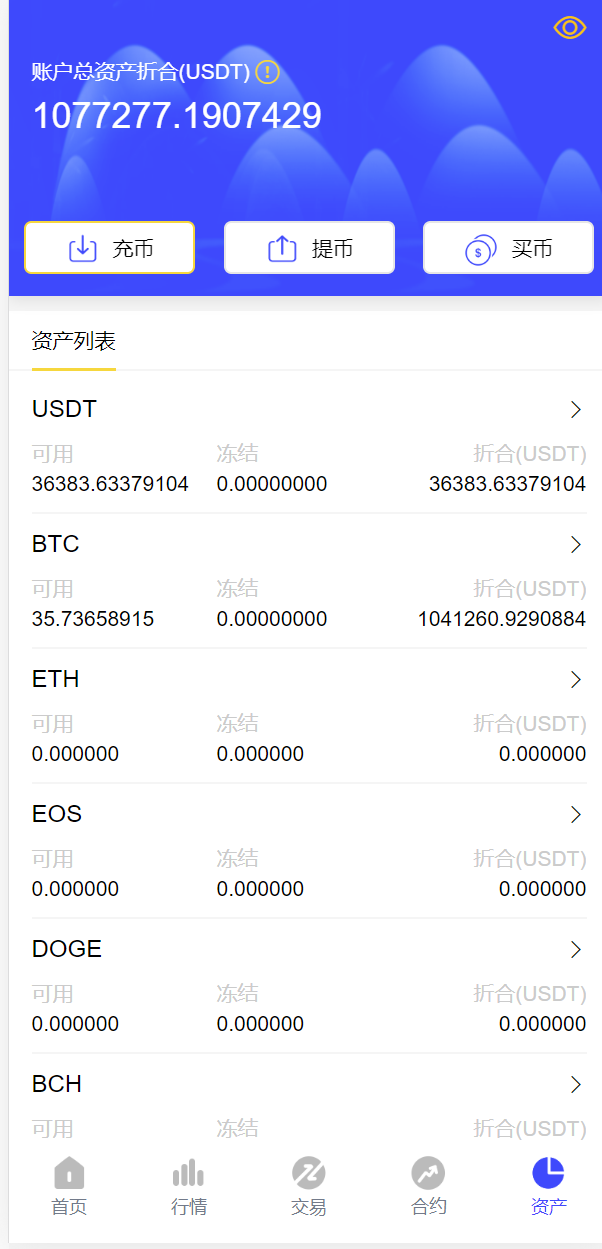Open 提币 to withdraw coins
This screenshot has width=602, height=1249.
point(309,248)
